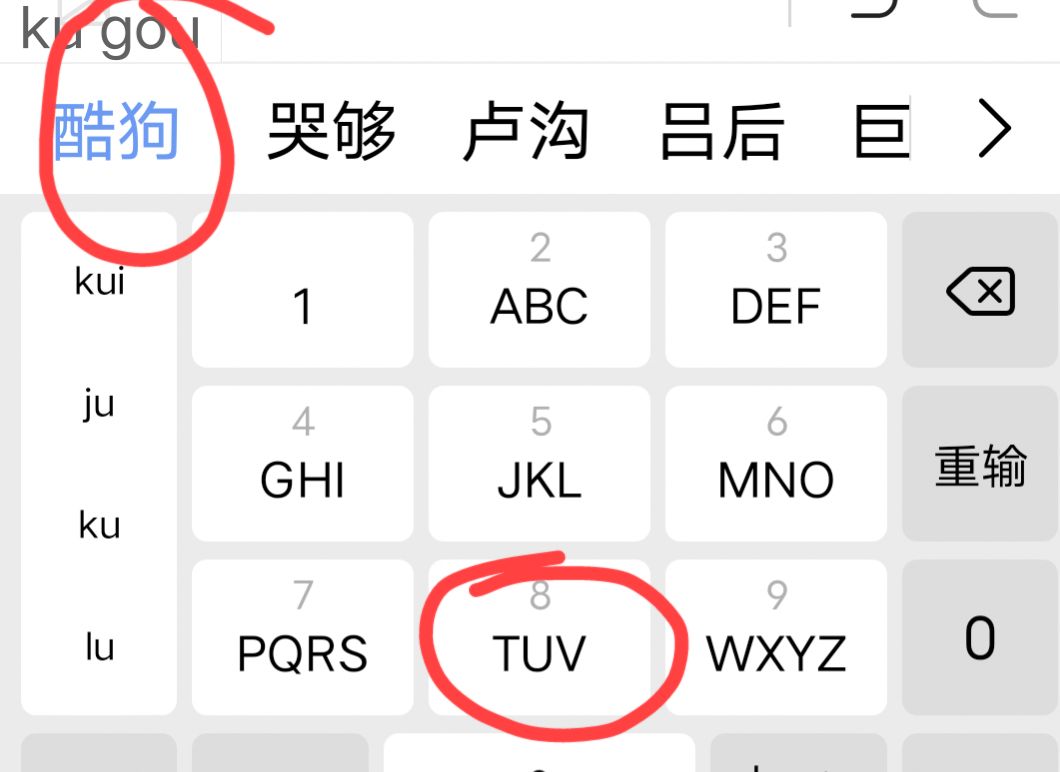Tap the JKL key

click(x=539, y=464)
